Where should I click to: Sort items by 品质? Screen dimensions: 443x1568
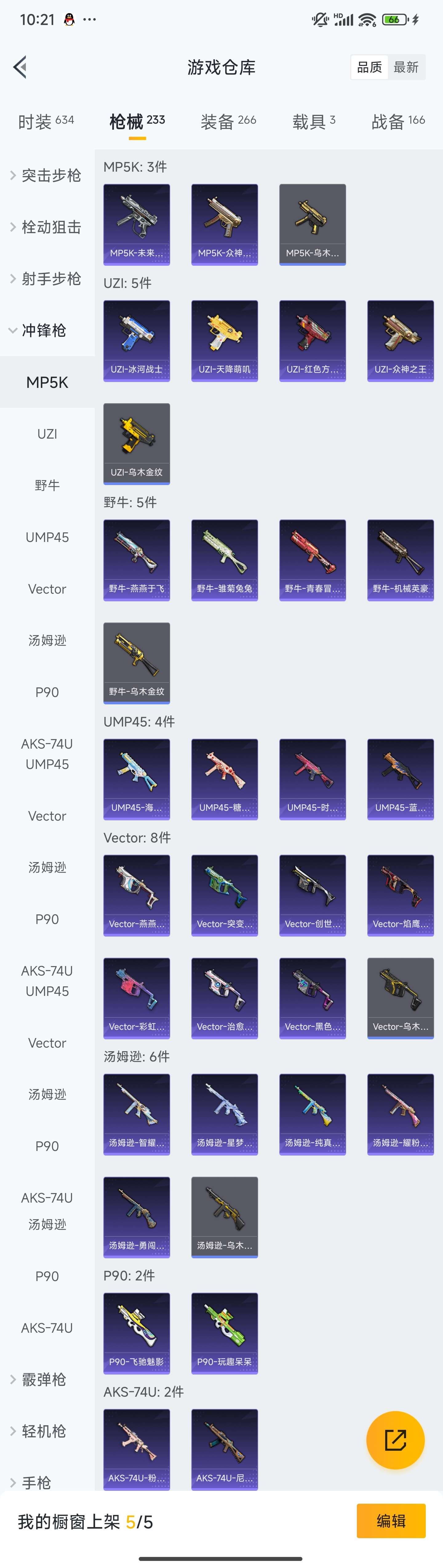click(369, 67)
